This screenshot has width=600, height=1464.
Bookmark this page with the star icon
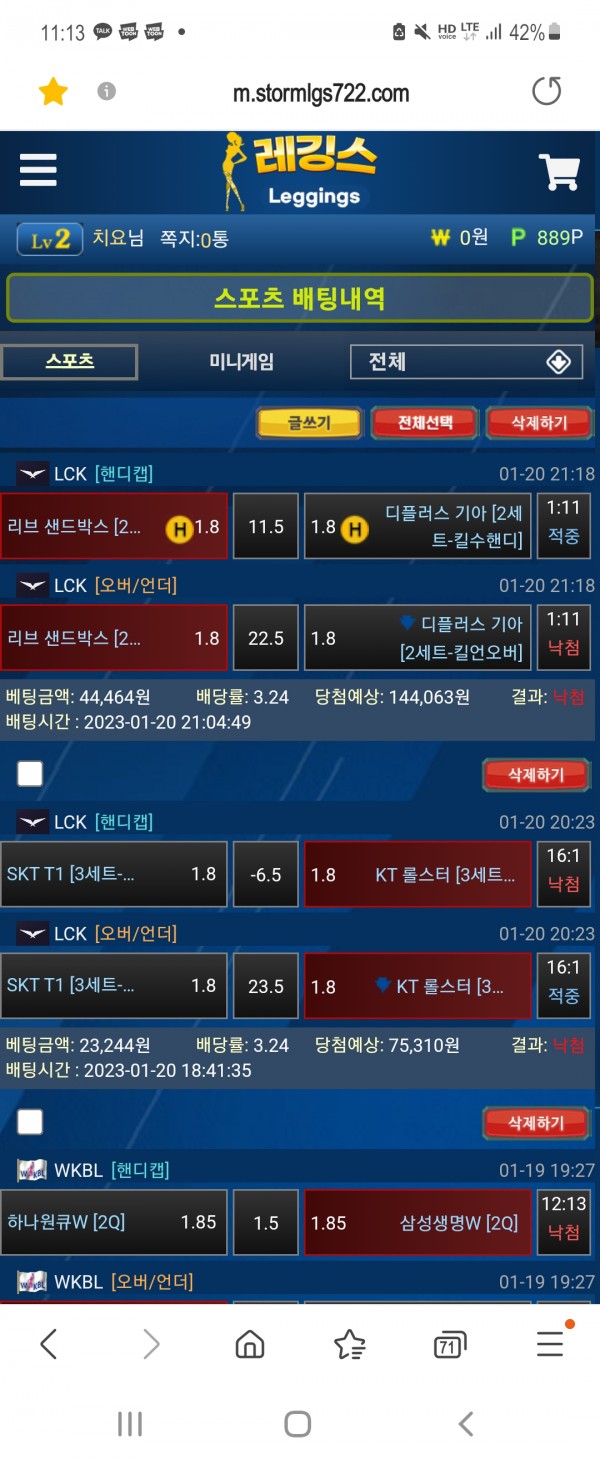(x=53, y=92)
